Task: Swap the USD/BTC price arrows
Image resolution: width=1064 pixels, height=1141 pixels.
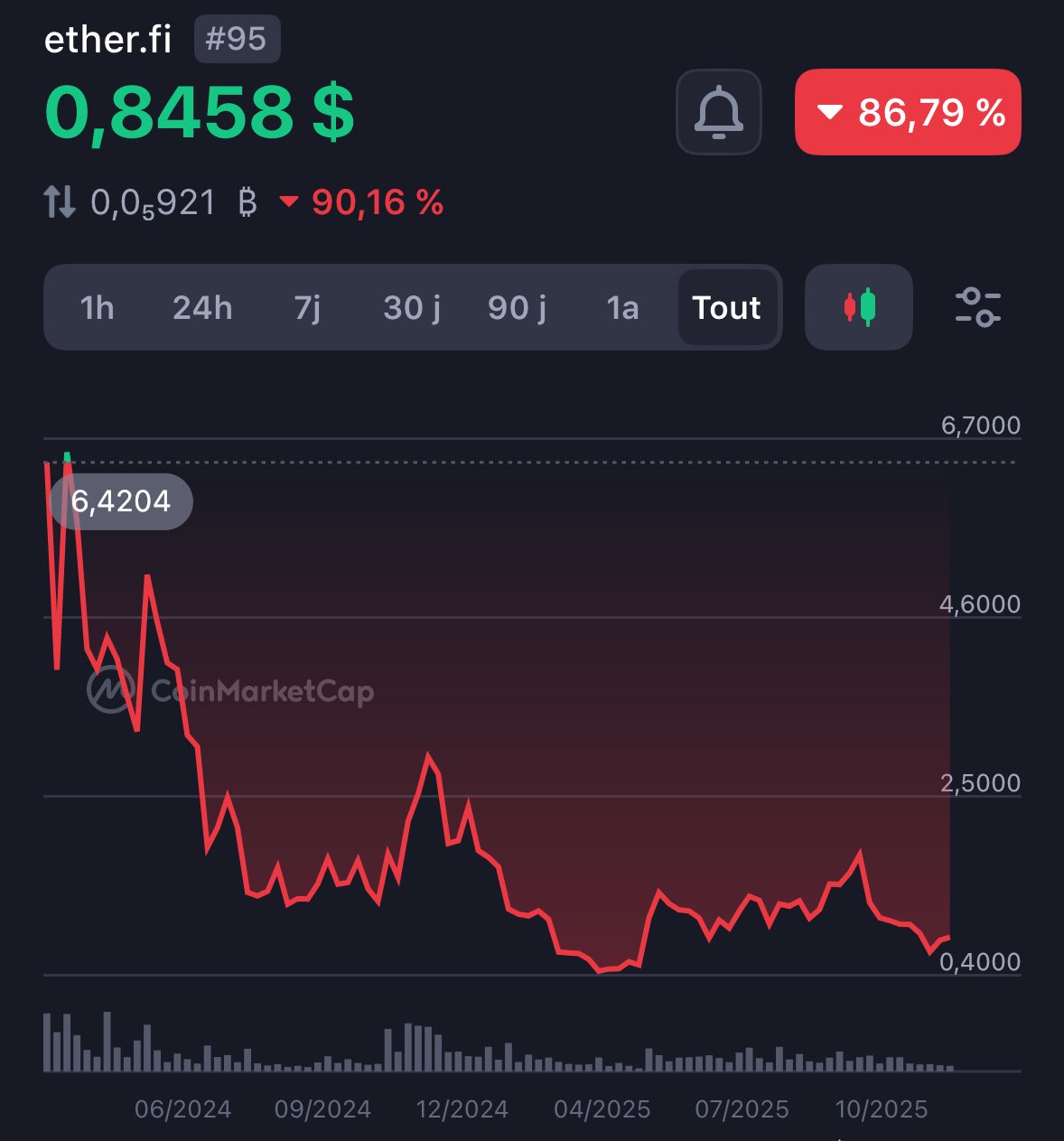Action: 60,202
